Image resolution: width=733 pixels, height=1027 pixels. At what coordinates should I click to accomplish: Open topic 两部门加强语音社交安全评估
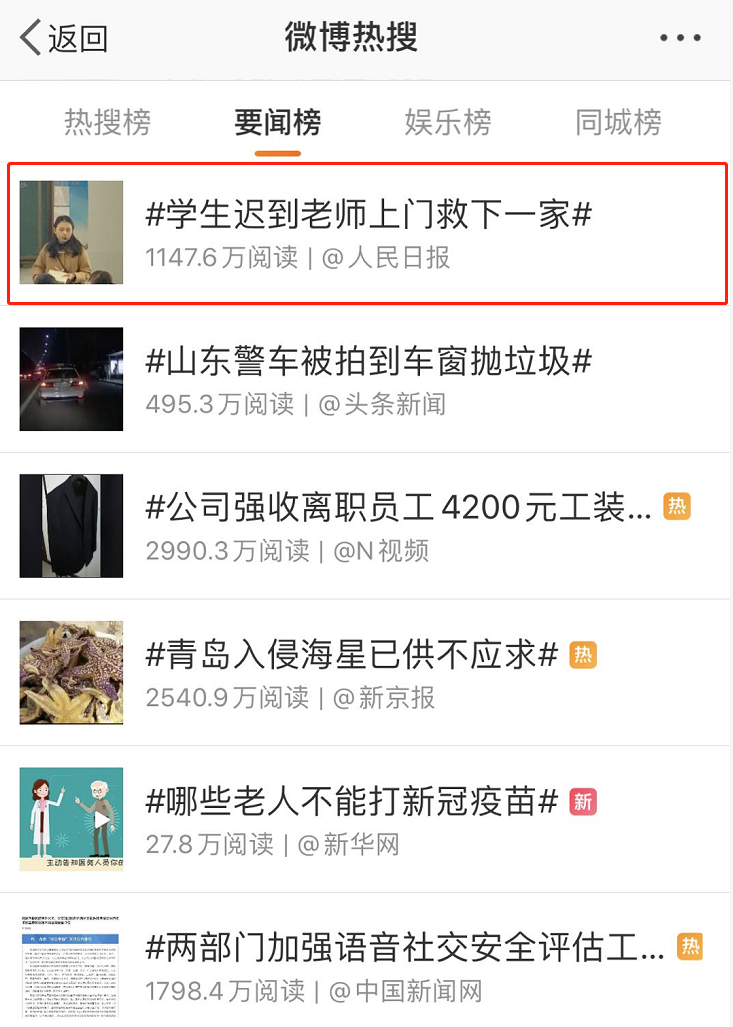click(x=405, y=946)
